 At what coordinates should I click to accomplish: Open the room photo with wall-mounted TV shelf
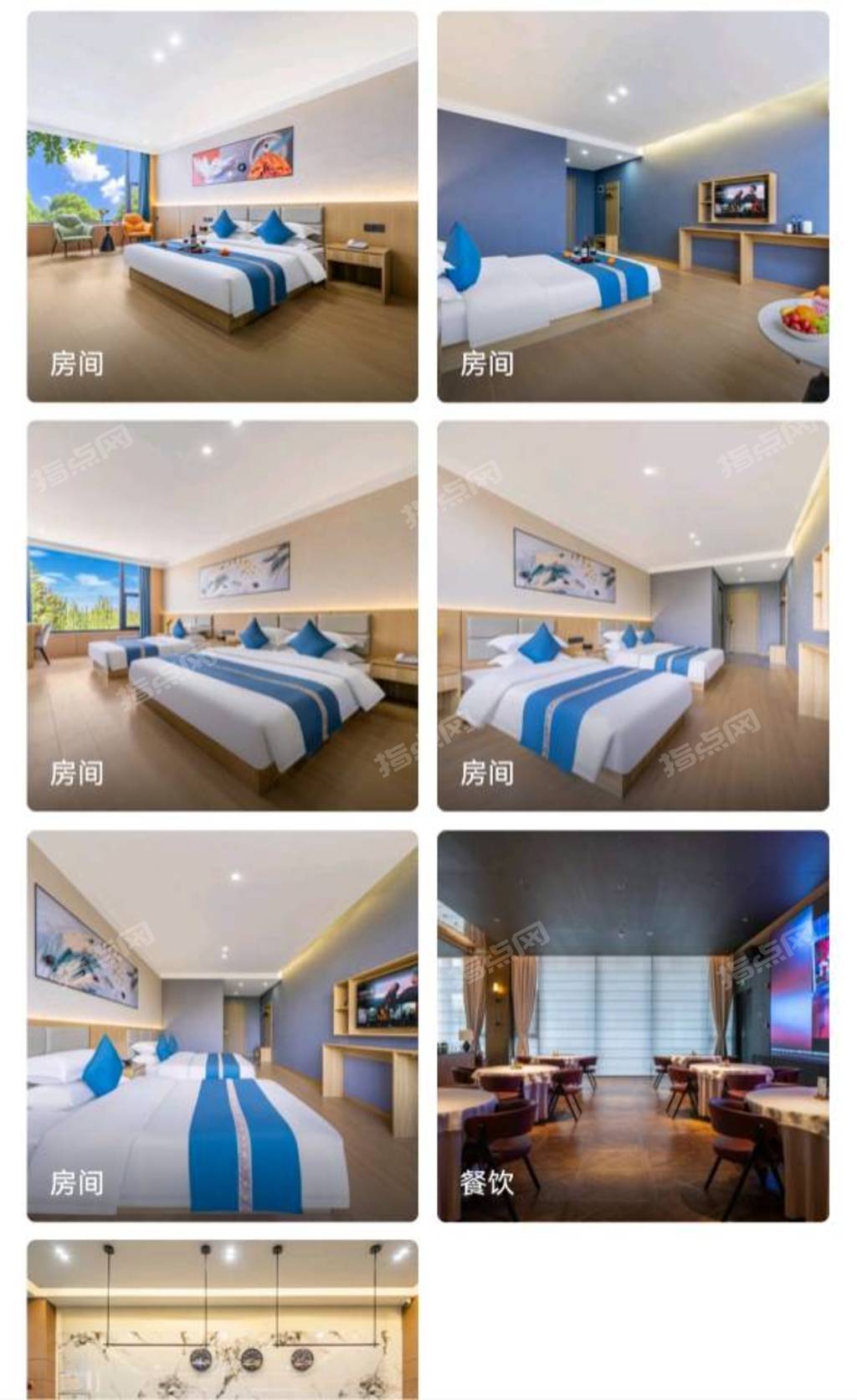click(222, 1025)
